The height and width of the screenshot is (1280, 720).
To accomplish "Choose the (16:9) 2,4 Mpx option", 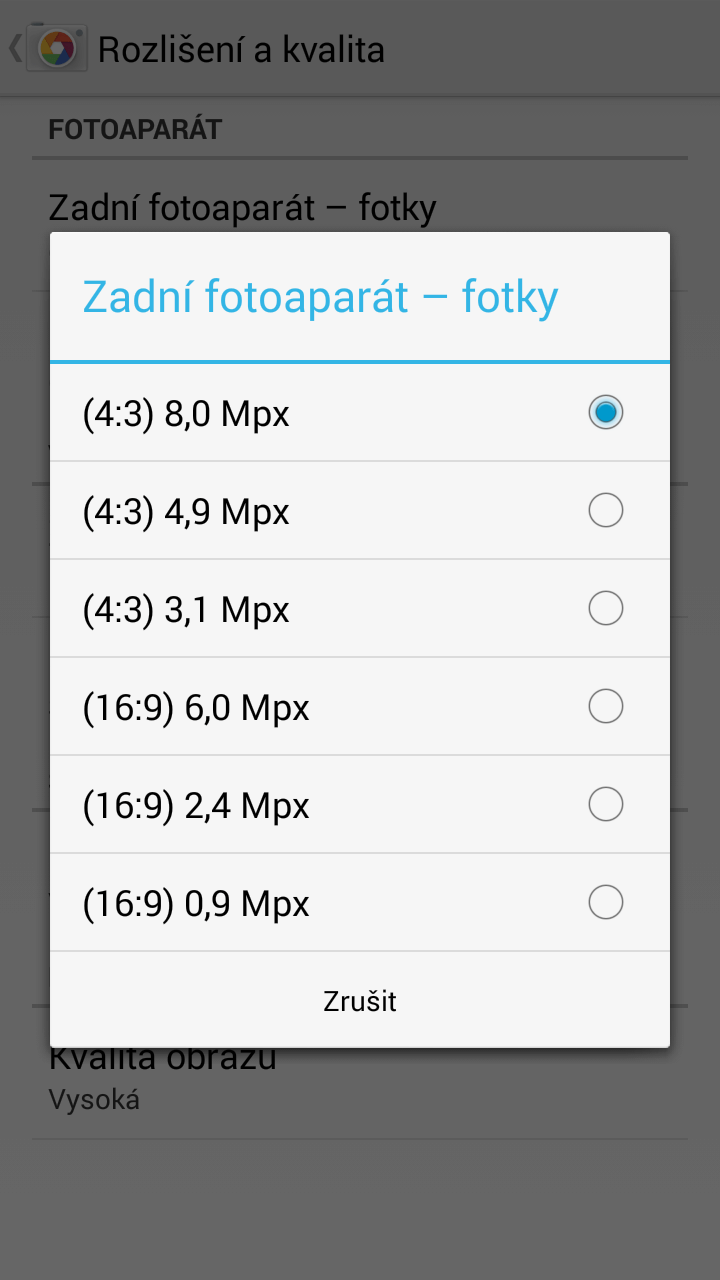I will (x=360, y=804).
